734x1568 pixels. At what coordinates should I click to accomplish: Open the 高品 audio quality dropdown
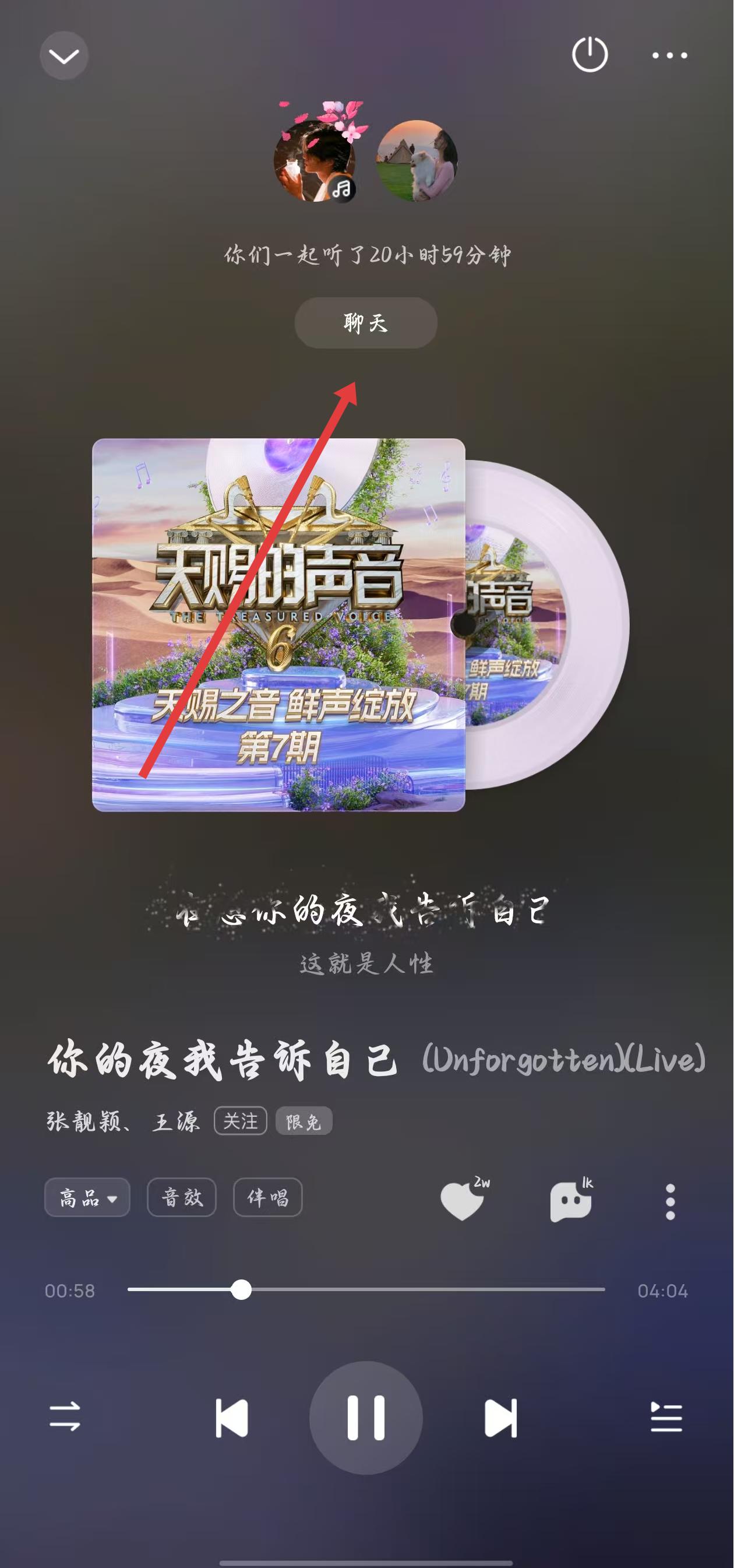(x=87, y=1197)
